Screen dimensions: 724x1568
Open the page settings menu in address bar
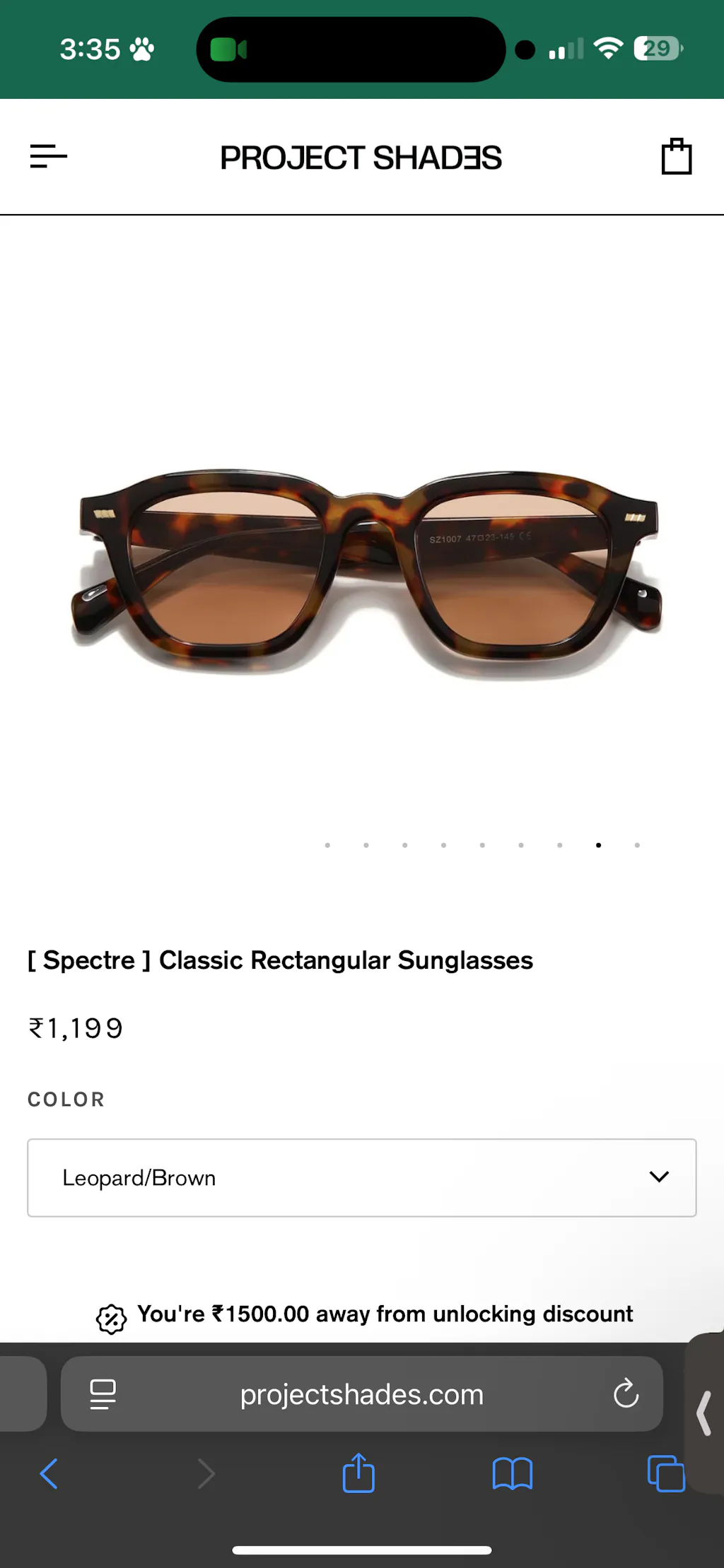pyautogui.click(x=103, y=1394)
